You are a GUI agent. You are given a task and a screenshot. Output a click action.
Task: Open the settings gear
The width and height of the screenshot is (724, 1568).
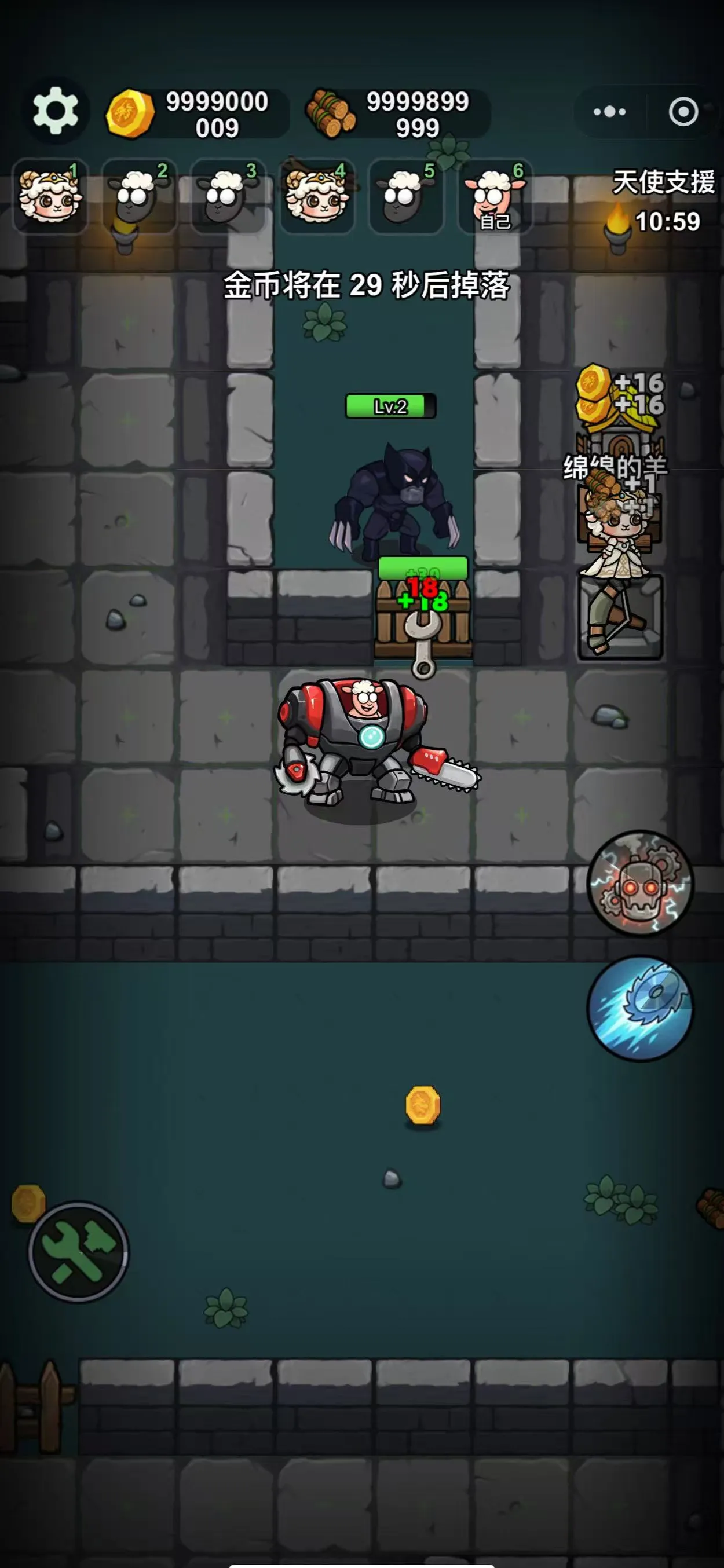tap(56, 111)
